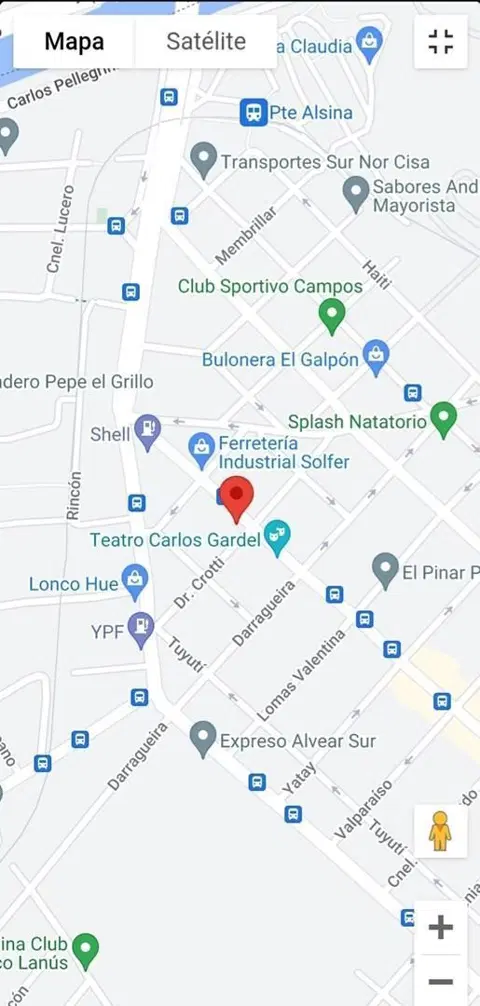Exit fullscreen map mode
Screen dimensions: 480x1006
441,42
